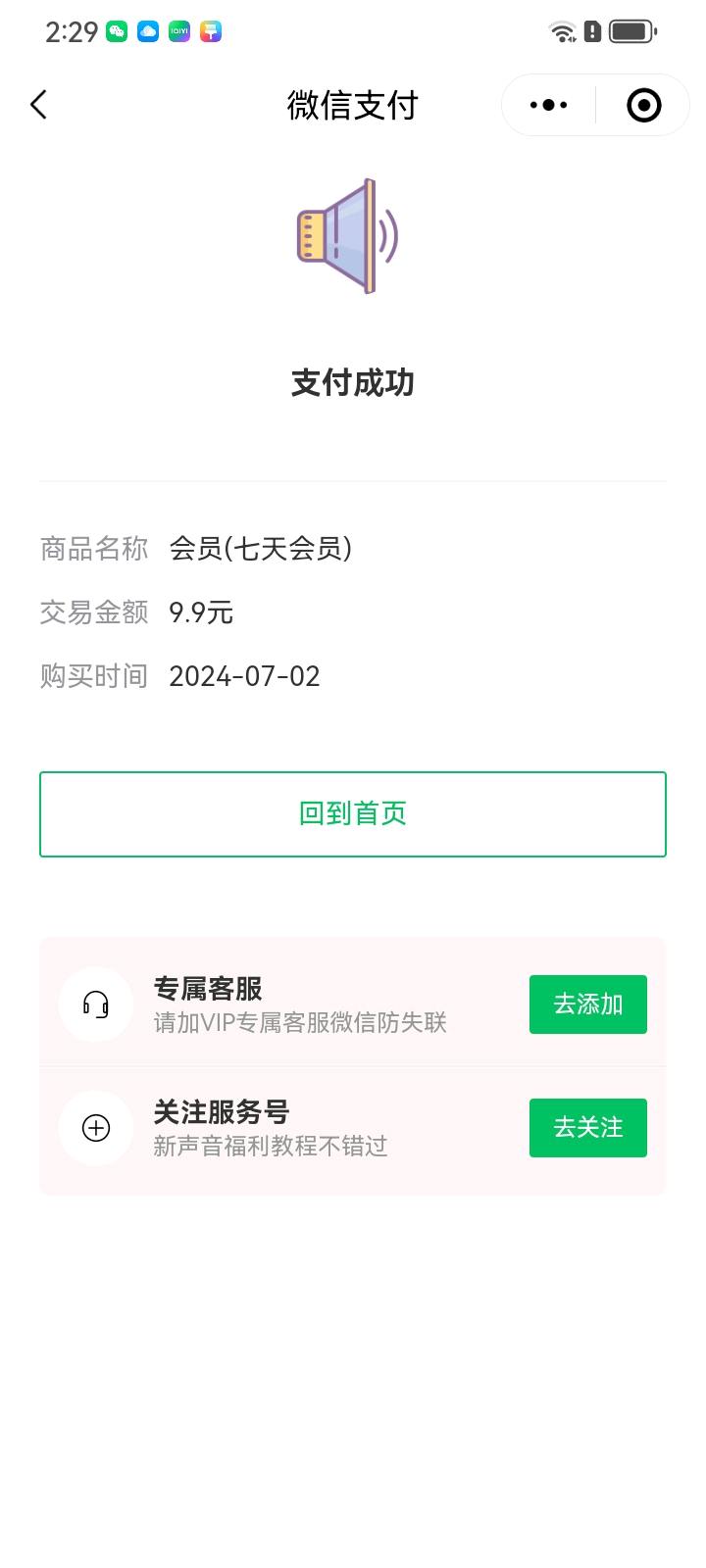Go back using the top-left arrow
Screen dimensions: 706x1568
(x=39, y=105)
